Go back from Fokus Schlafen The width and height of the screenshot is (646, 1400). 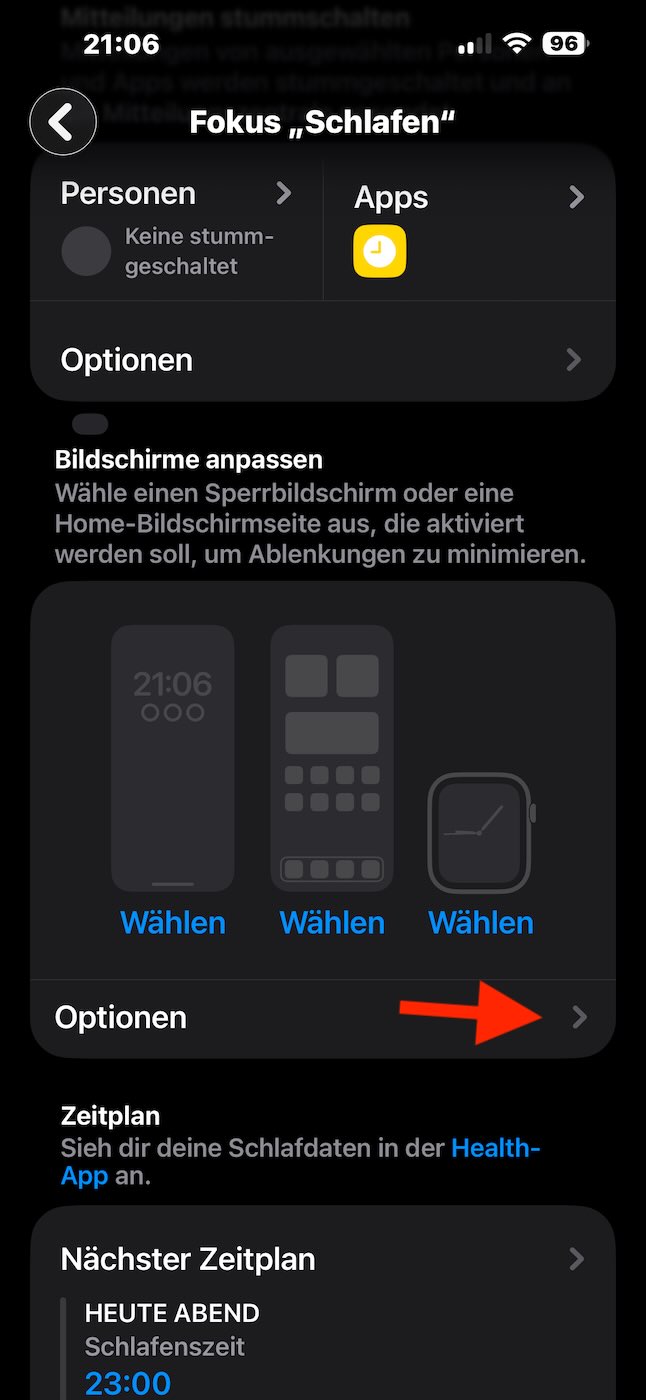coord(63,123)
